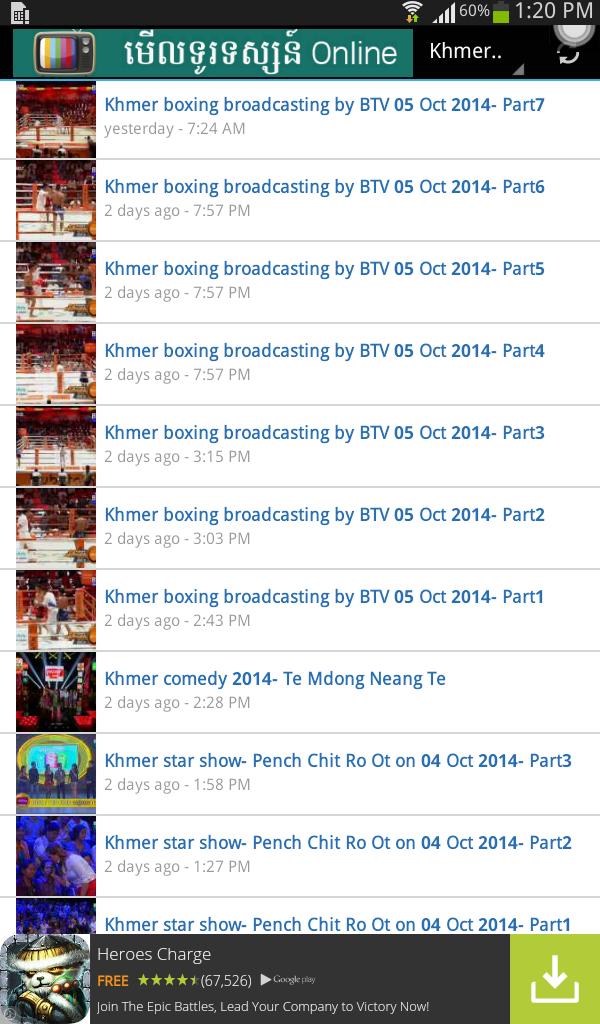Select Pench Chit Ro Ot Part1
This screenshot has width=600, height=1024.
tap(338, 923)
